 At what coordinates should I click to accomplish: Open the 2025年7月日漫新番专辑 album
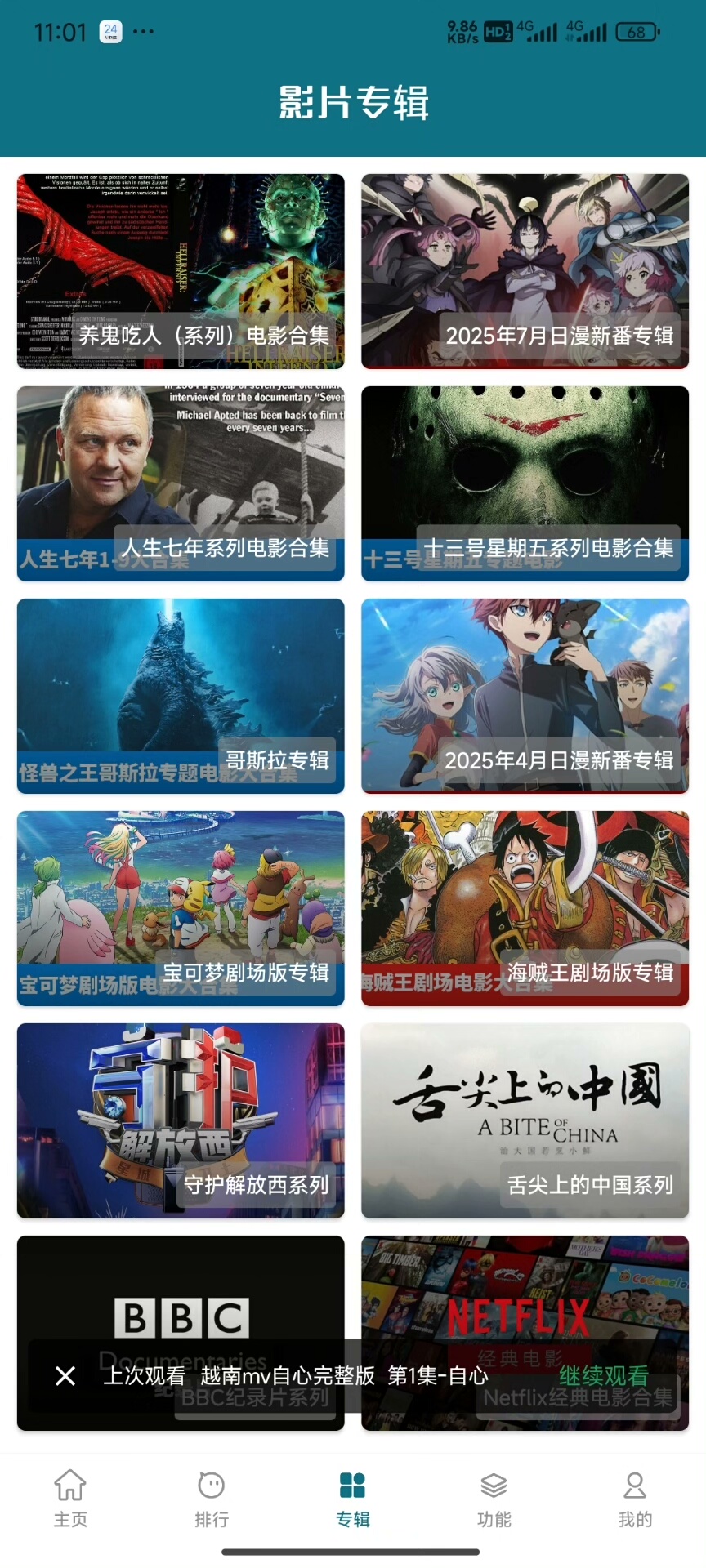[525, 271]
